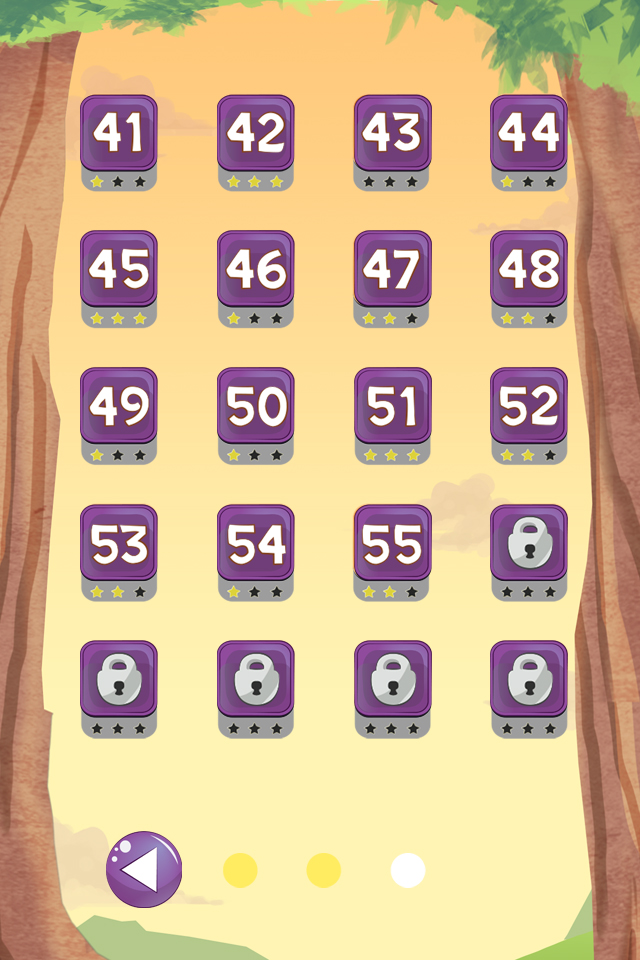Open level 48

coord(528,270)
